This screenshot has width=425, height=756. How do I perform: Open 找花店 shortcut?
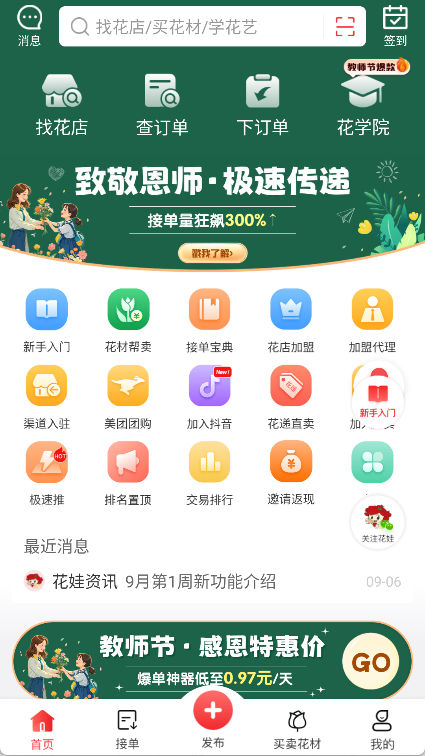(62, 104)
